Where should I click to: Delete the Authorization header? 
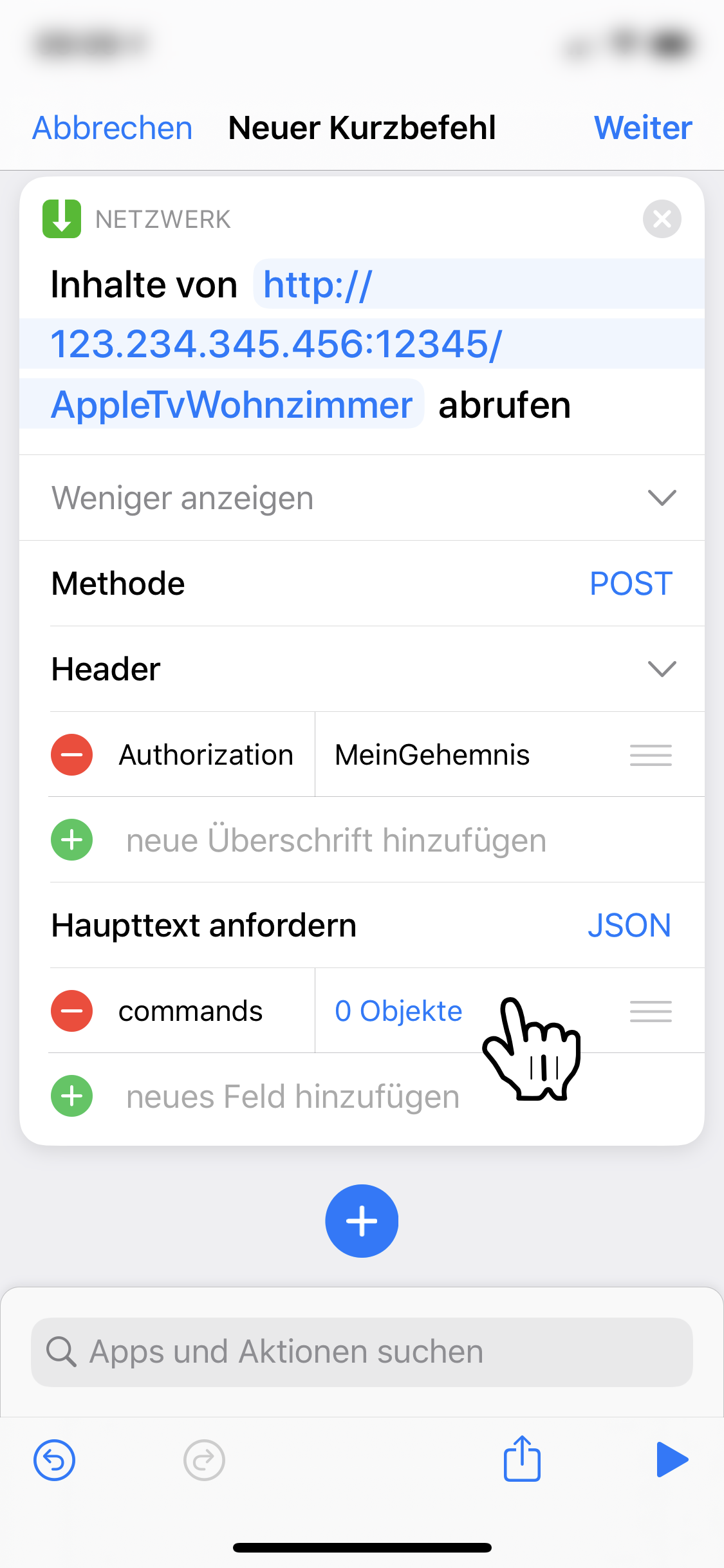(71, 754)
